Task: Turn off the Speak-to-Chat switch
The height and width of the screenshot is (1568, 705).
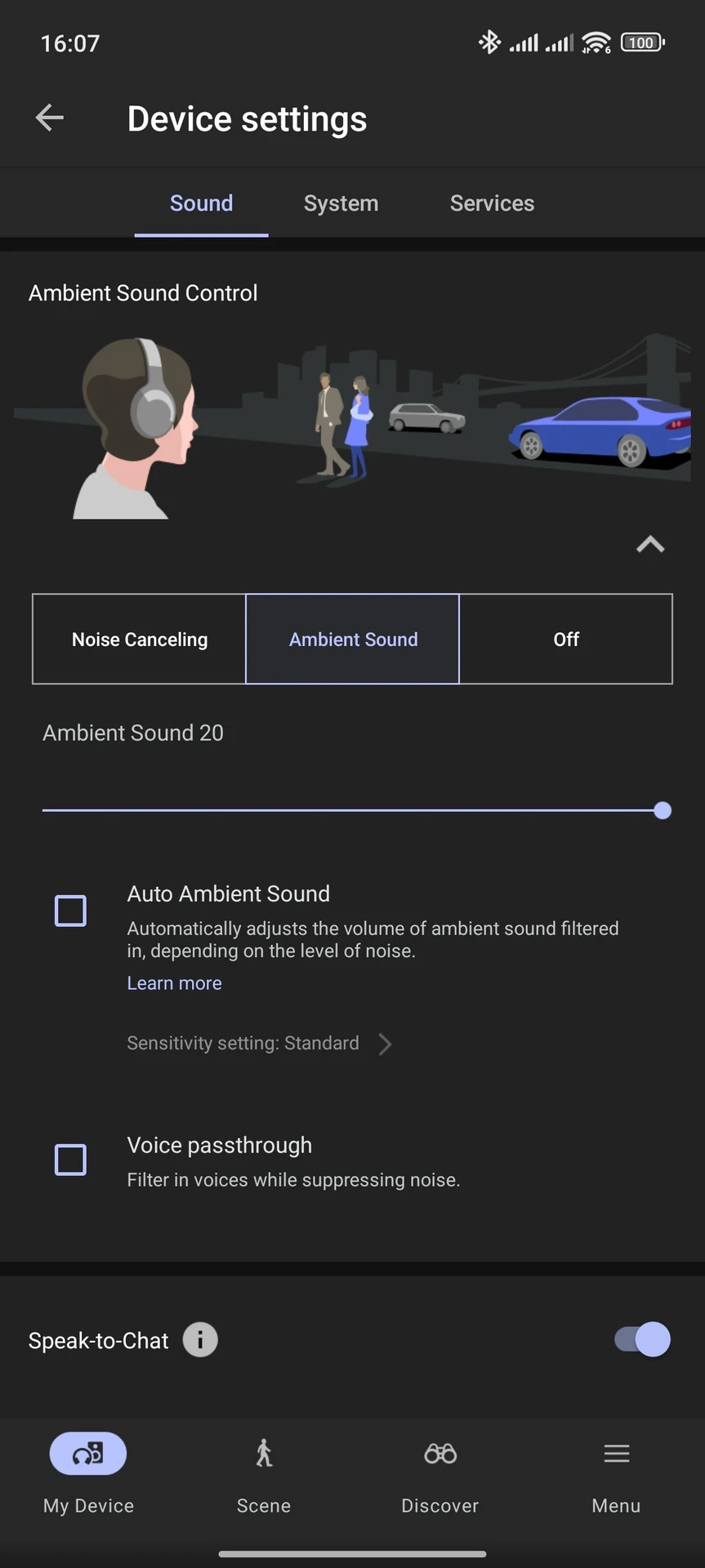Action: 642,1340
